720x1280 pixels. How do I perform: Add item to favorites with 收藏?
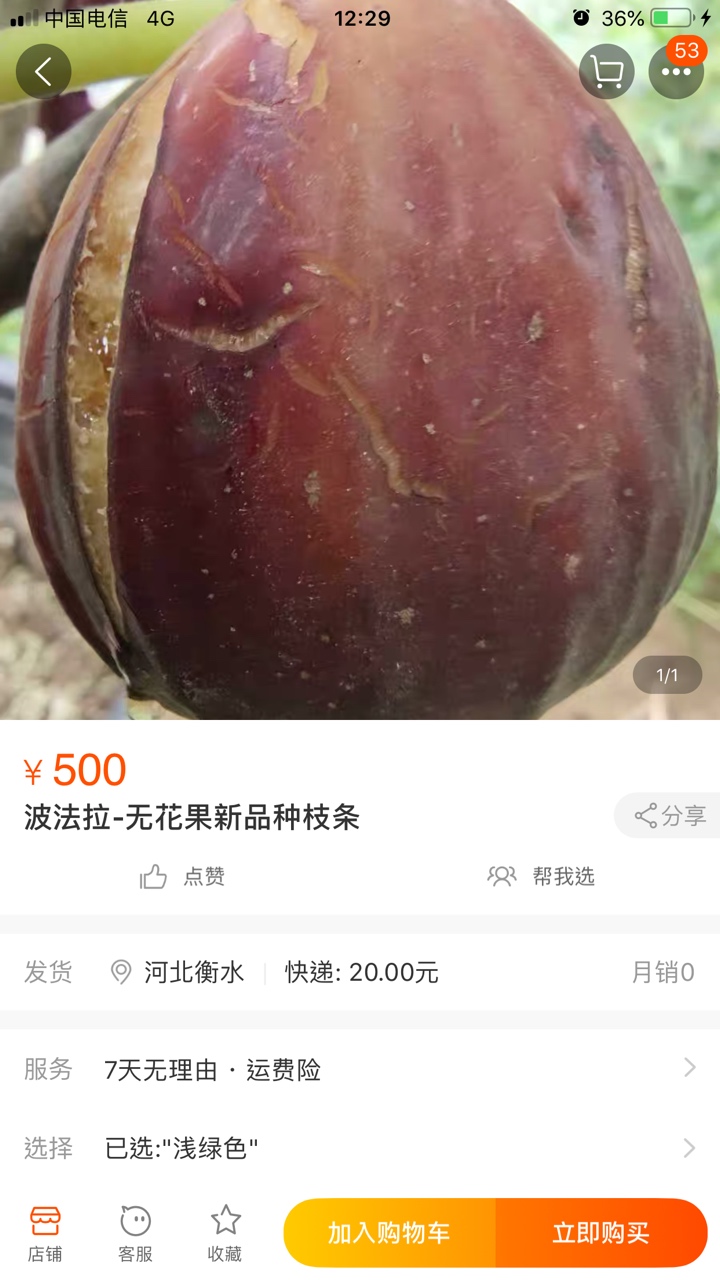click(x=225, y=1233)
